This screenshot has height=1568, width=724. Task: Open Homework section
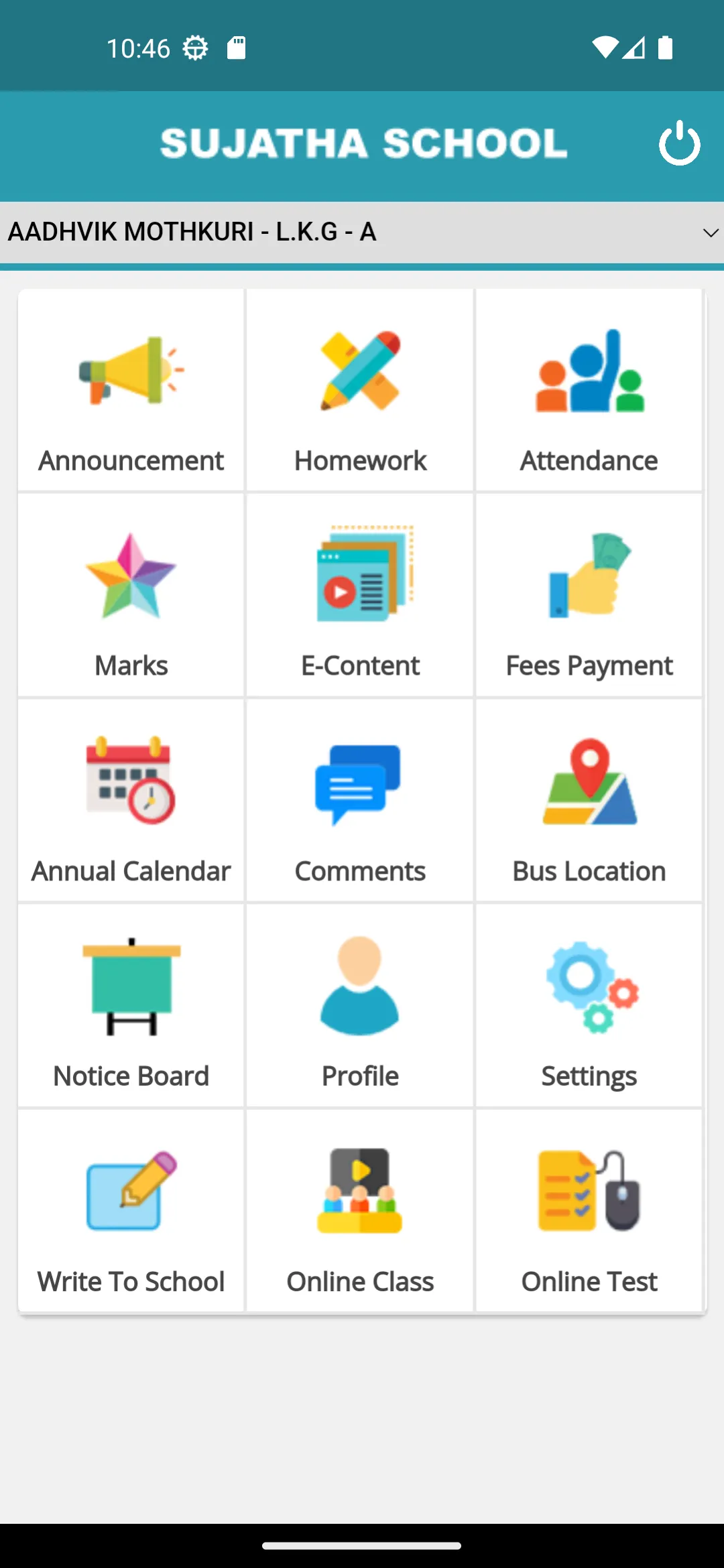360,391
